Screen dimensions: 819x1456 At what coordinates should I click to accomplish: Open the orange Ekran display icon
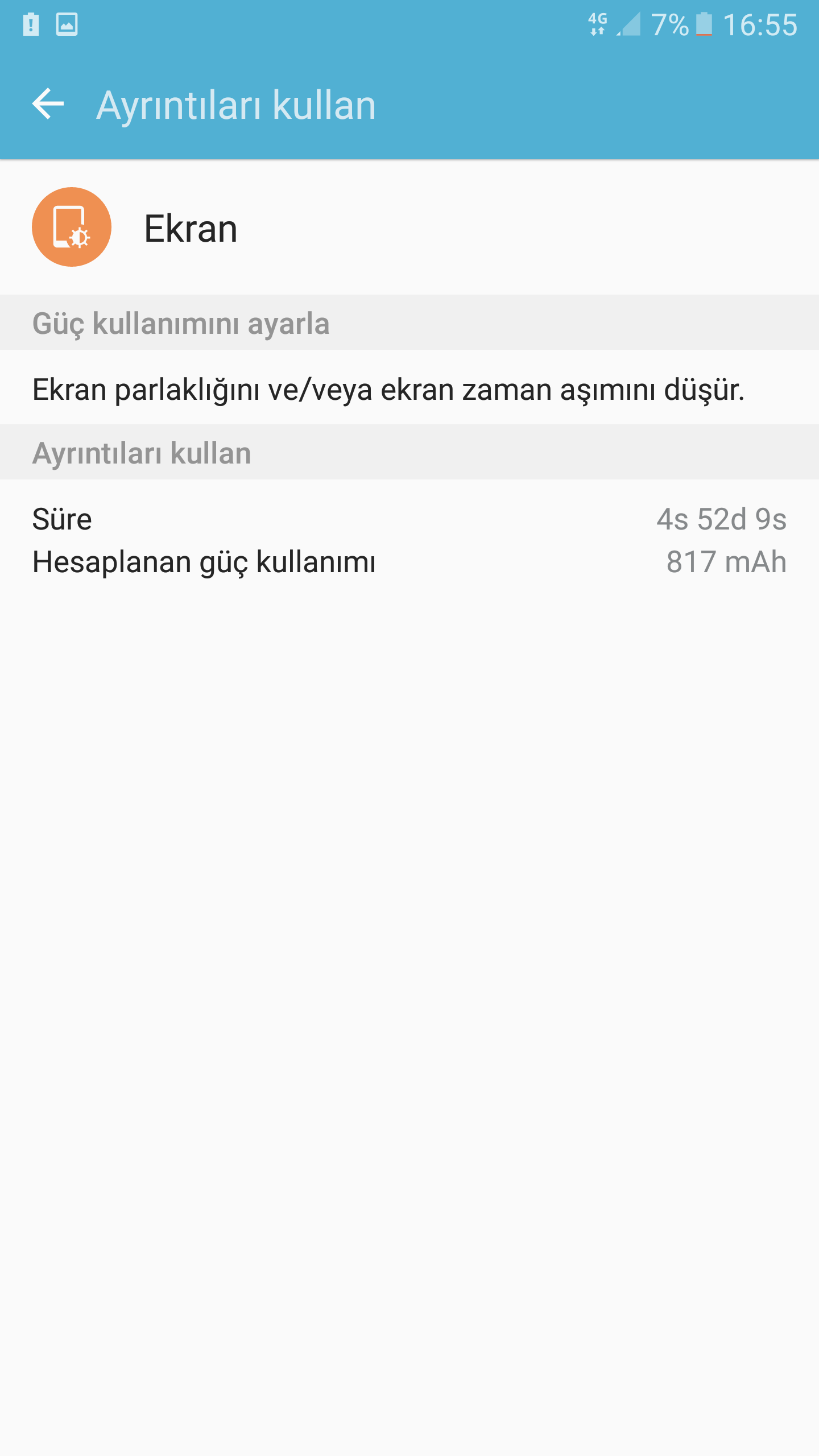[x=72, y=227]
